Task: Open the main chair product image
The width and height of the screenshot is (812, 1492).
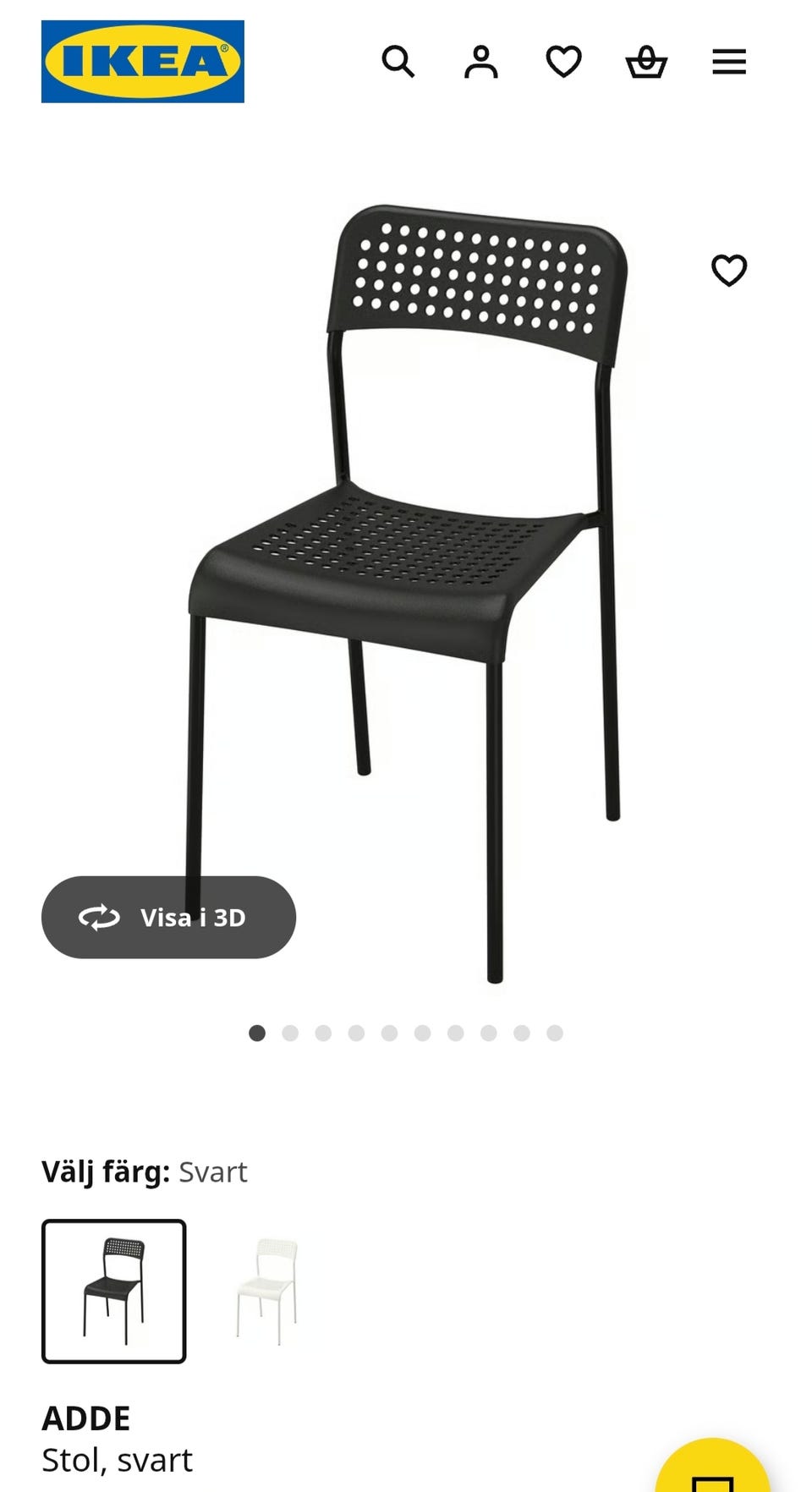Action: 406,592
